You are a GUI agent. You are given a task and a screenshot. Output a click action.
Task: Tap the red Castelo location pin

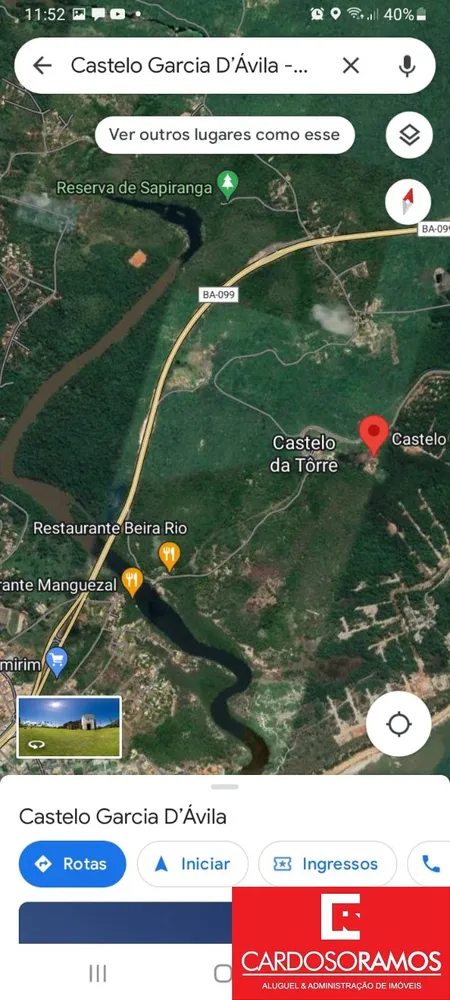[374, 434]
